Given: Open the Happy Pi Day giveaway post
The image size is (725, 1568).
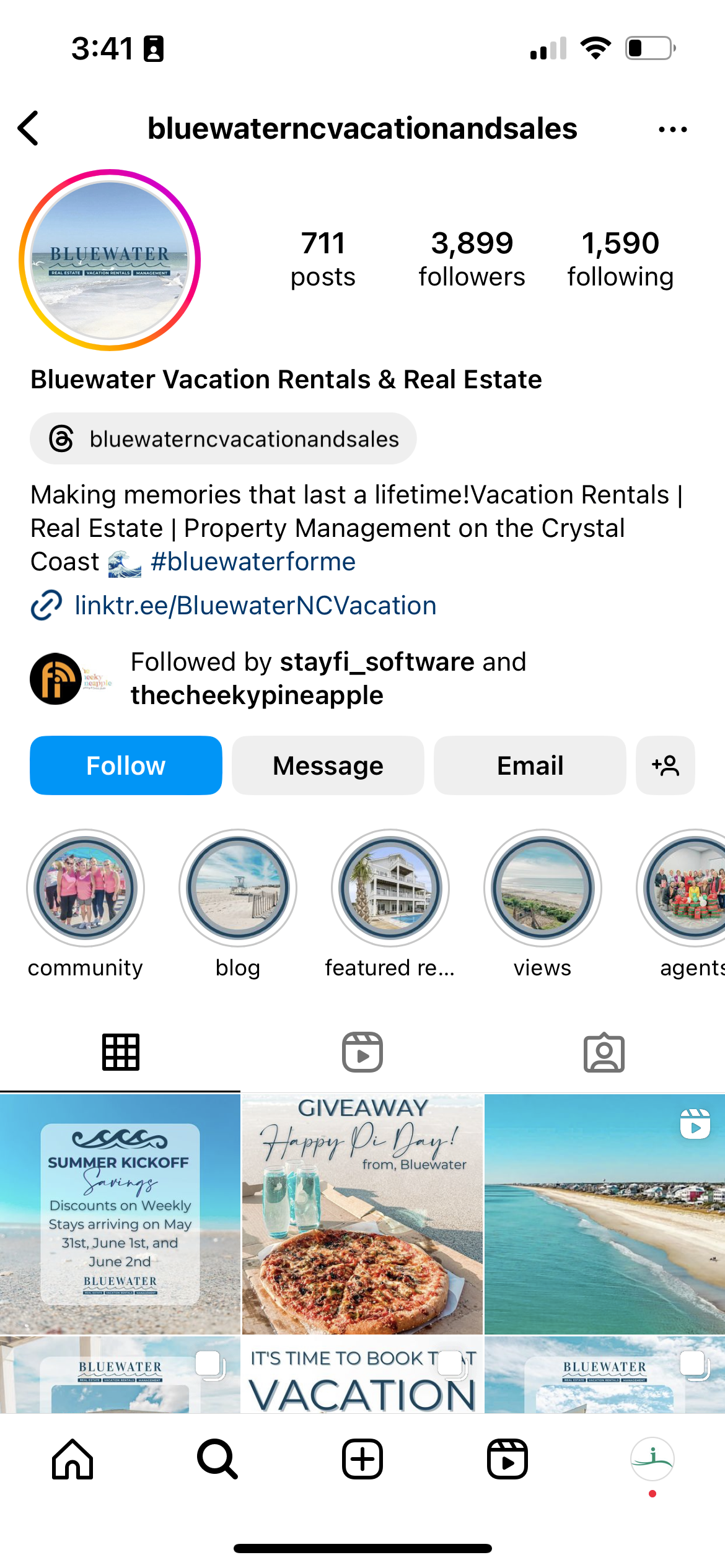Looking at the screenshot, I should 362,1214.
